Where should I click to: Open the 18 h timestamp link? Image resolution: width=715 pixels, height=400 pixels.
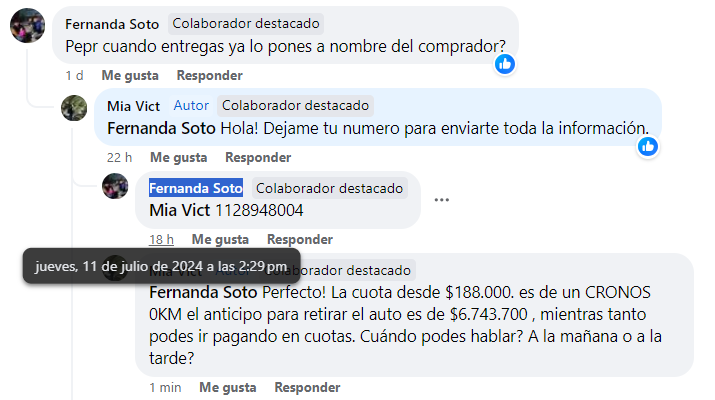tap(161, 239)
